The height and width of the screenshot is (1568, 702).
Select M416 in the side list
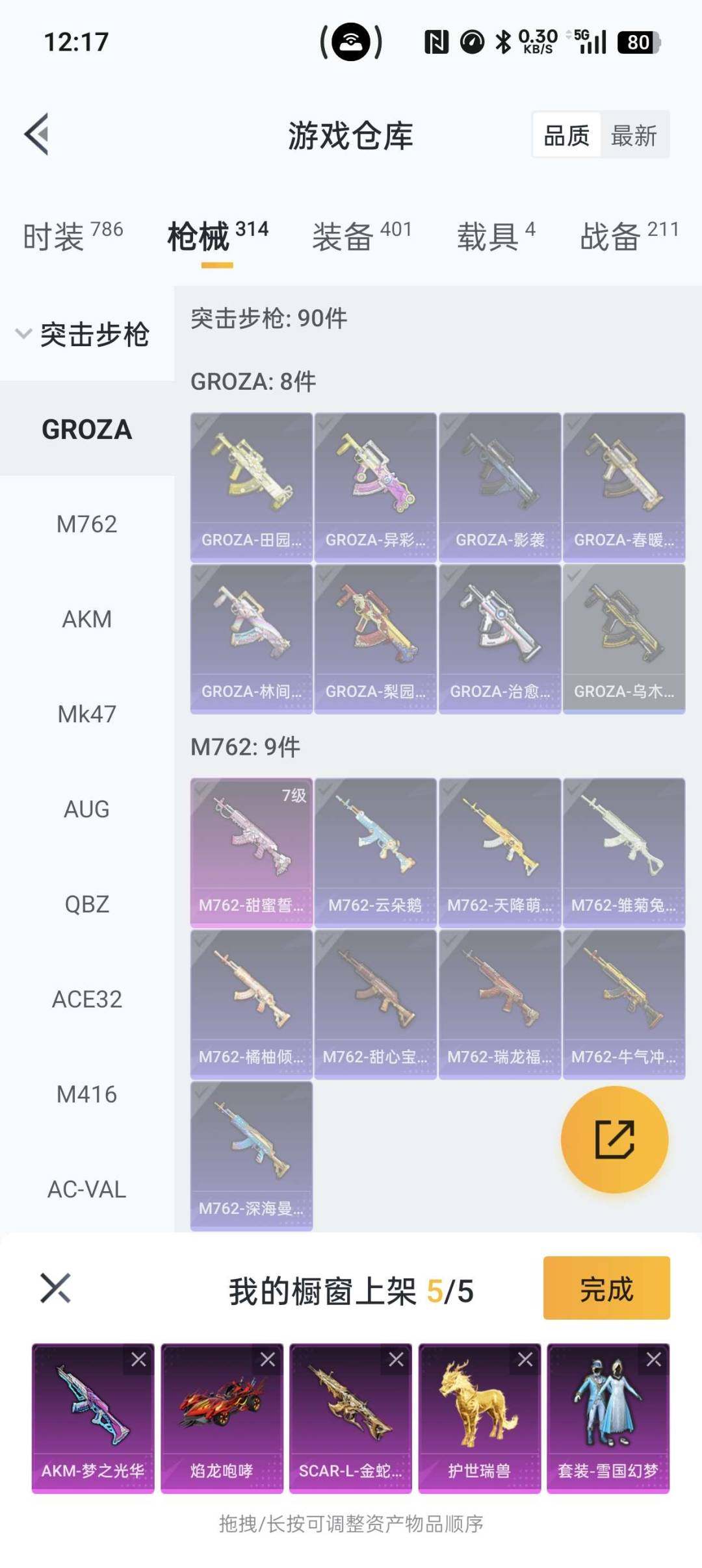click(86, 1094)
